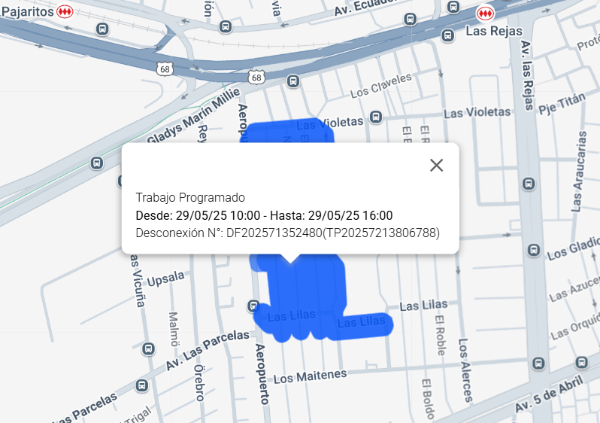
Task: Tap the Las Rejas metro station marker
Action: click(486, 13)
